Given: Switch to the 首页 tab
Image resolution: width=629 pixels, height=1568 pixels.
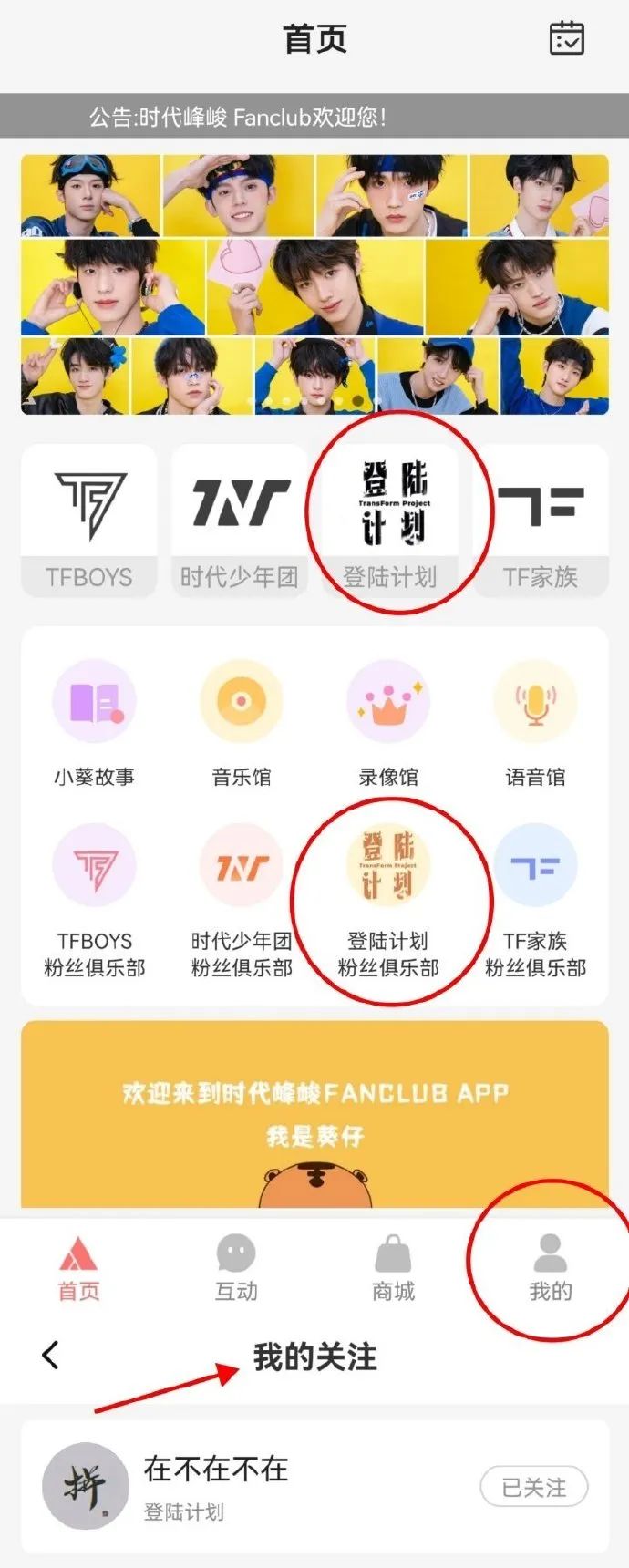Looking at the screenshot, I should [78, 1267].
